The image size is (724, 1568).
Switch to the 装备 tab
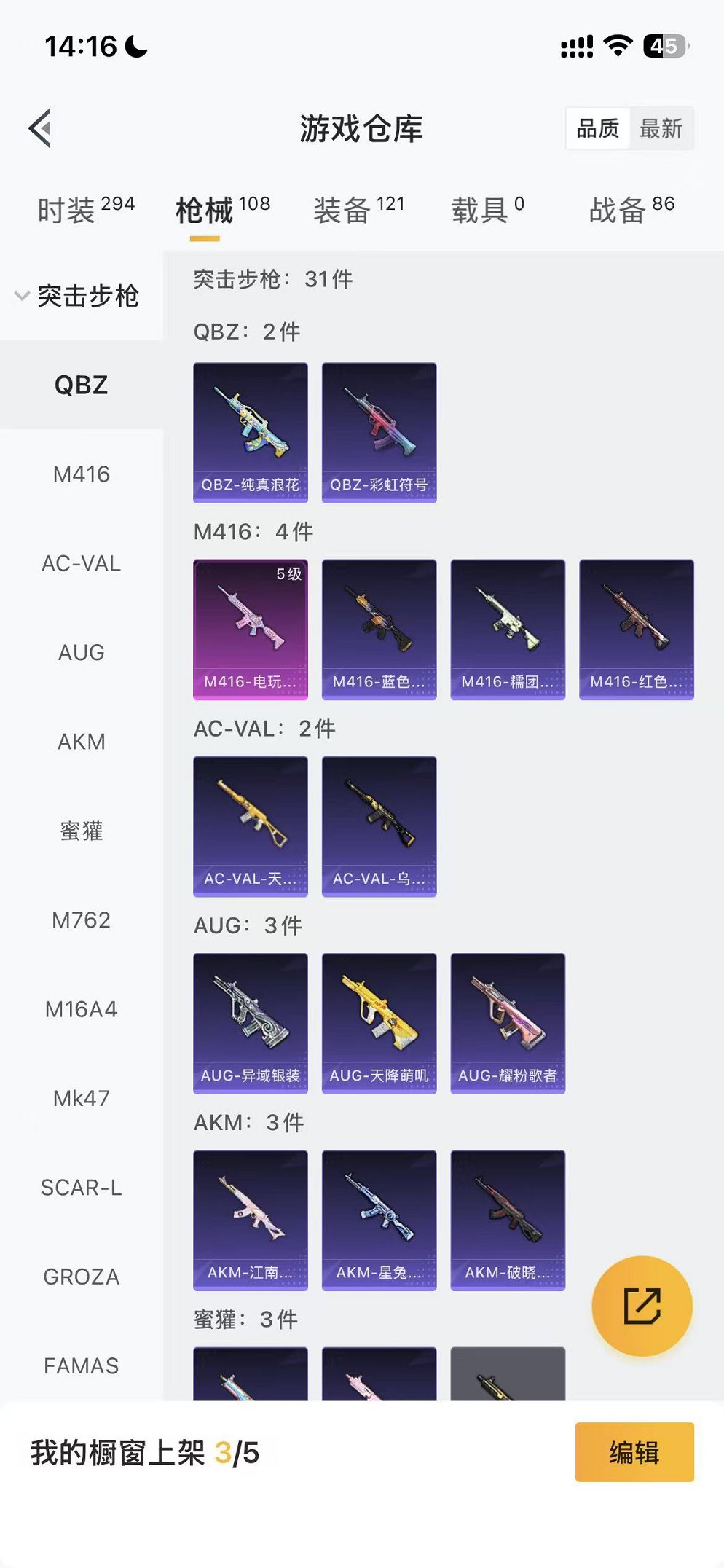(358, 210)
